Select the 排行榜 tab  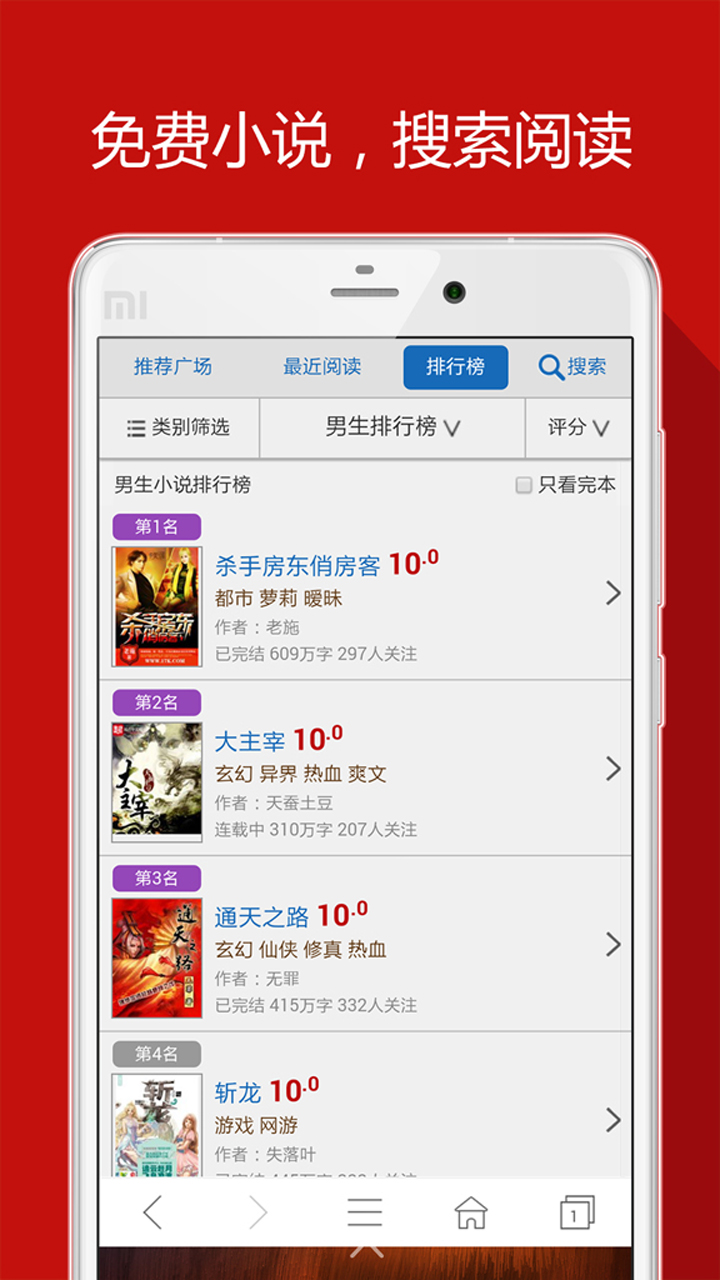[455, 368]
